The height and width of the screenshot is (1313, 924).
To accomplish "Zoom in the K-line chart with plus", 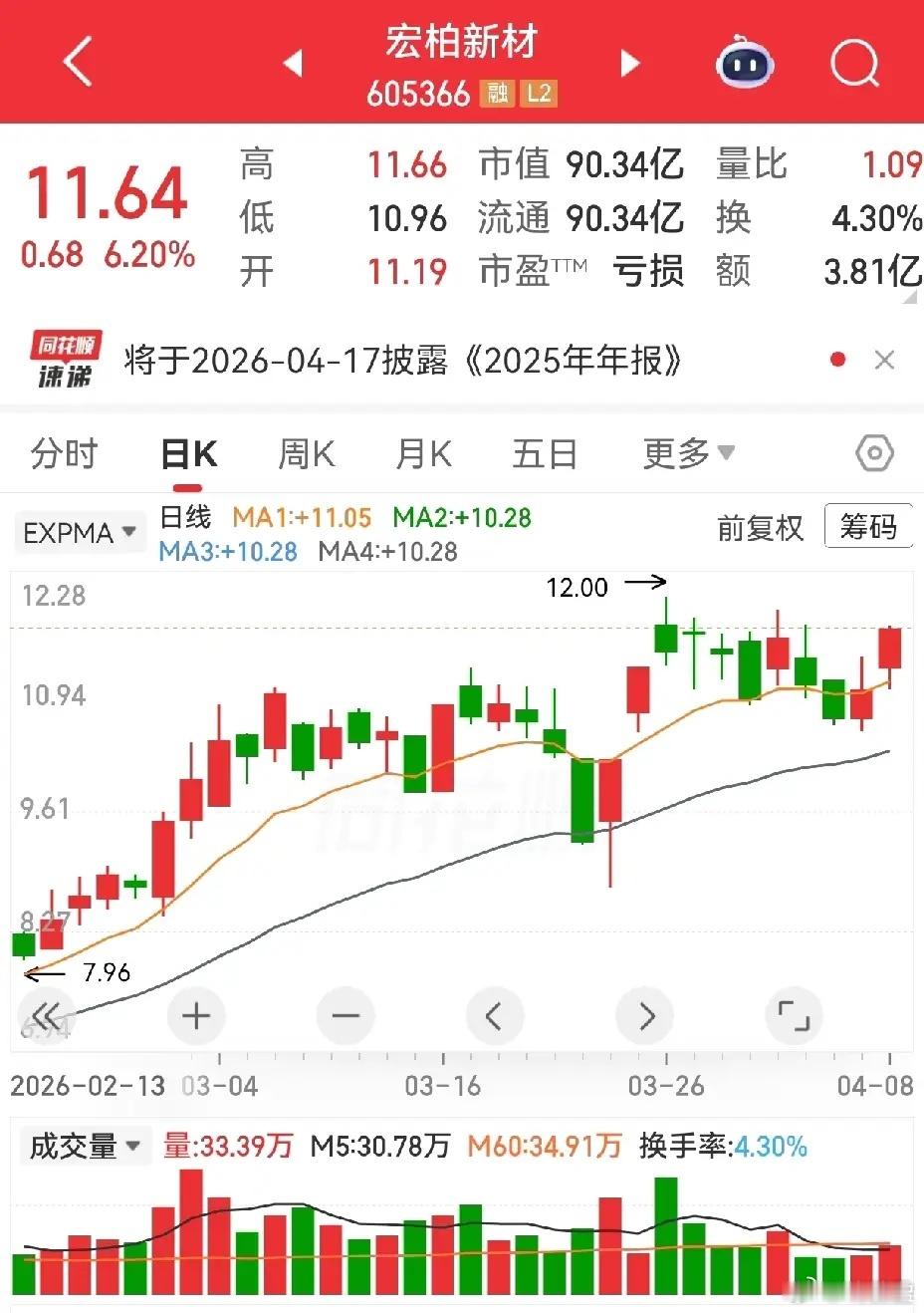I will (x=196, y=1016).
